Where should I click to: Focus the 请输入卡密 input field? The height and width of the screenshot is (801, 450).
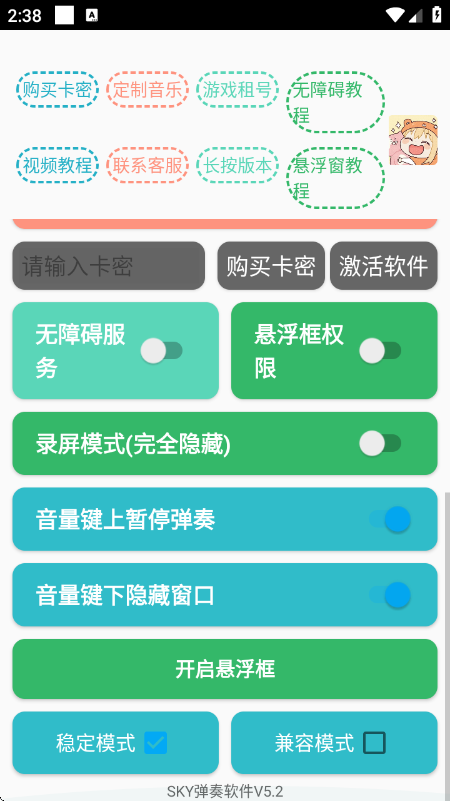[108, 266]
